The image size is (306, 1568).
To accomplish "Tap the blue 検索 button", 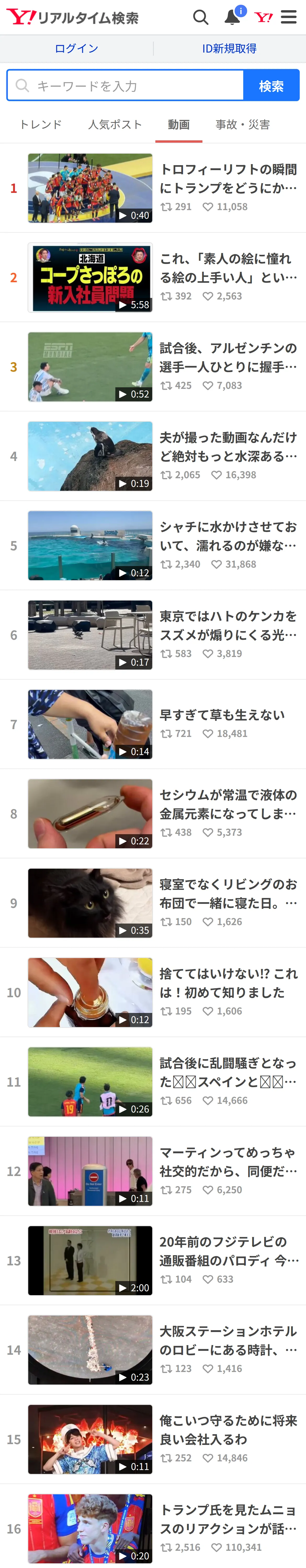I will point(271,85).
